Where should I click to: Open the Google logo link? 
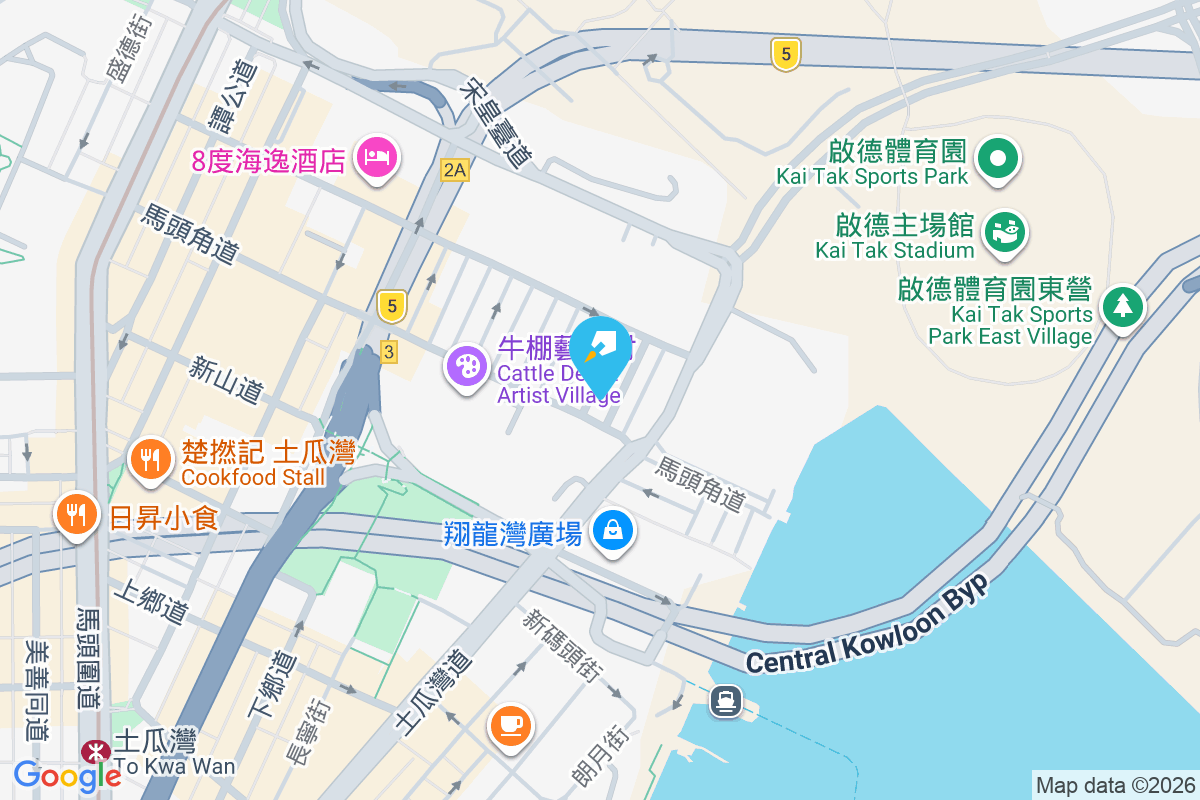pyautogui.click(x=67, y=775)
